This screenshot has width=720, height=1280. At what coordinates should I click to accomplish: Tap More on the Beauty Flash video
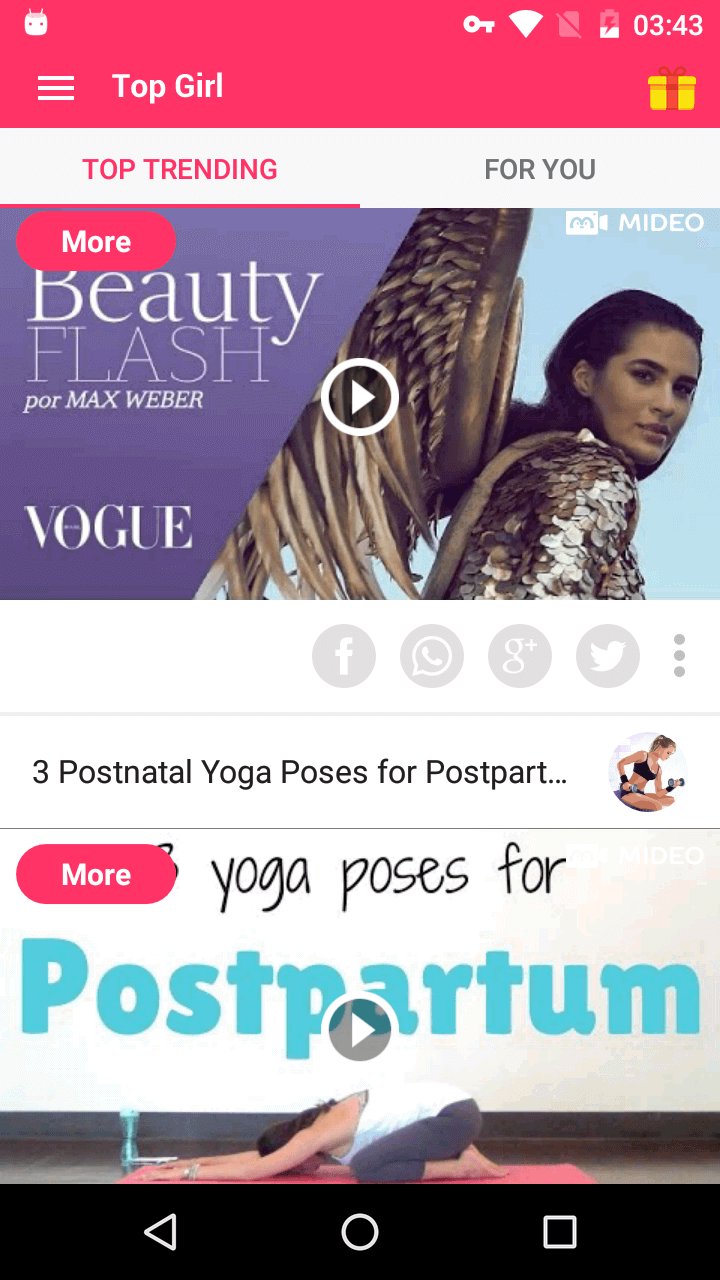click(x=96, y=241)
